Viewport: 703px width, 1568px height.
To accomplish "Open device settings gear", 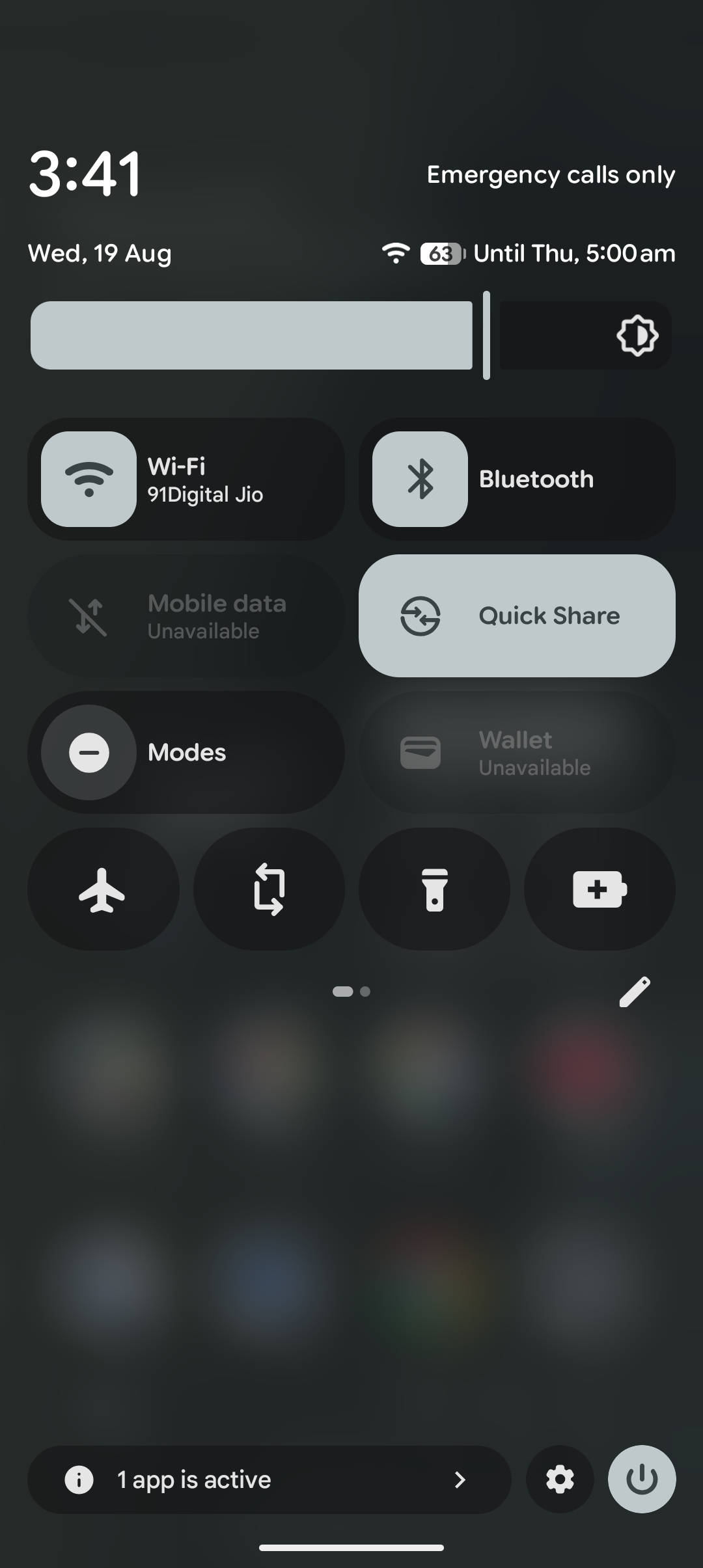I will 560,1480.
